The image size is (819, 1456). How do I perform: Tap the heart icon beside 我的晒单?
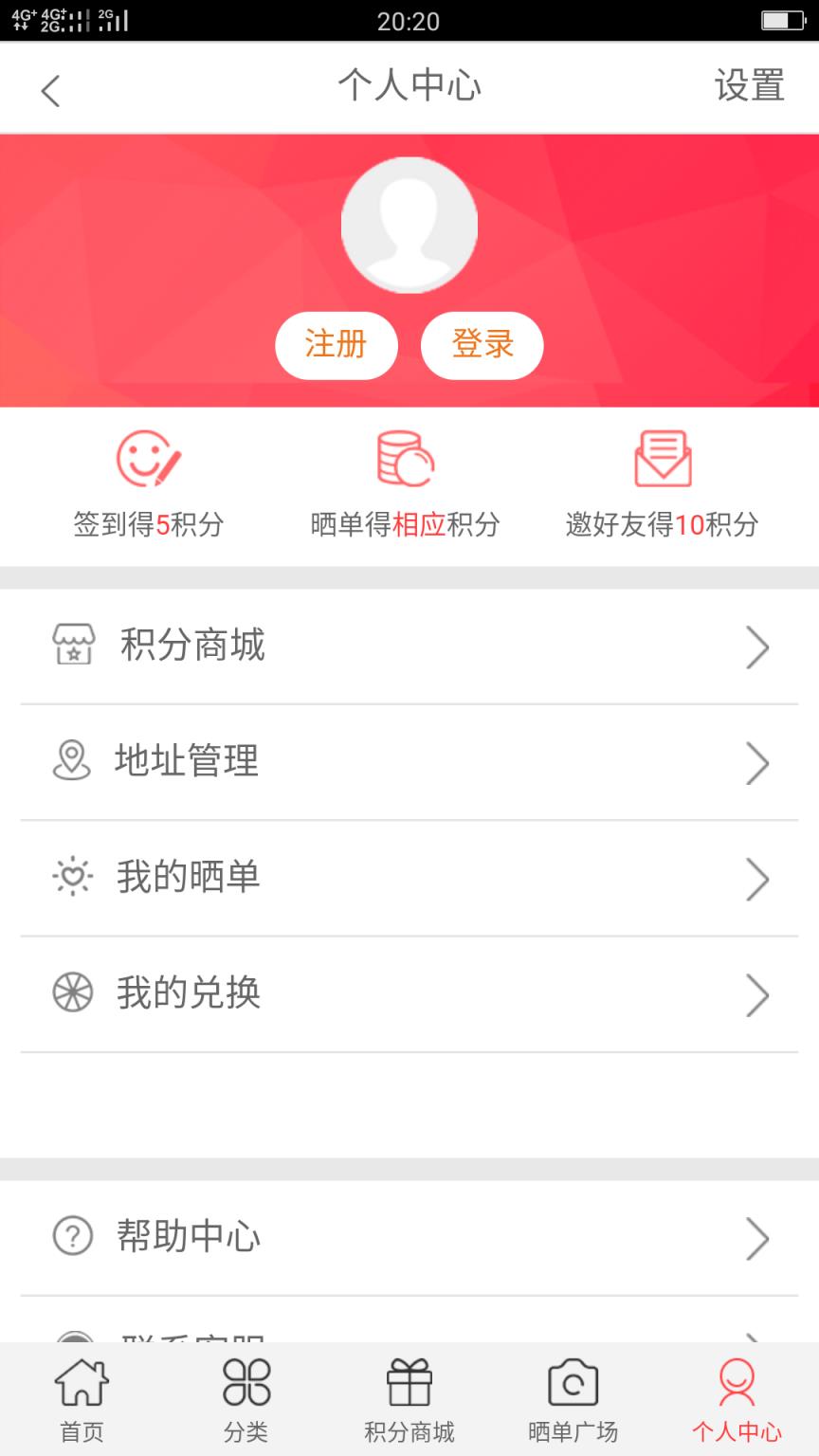(x=74, y=878)
